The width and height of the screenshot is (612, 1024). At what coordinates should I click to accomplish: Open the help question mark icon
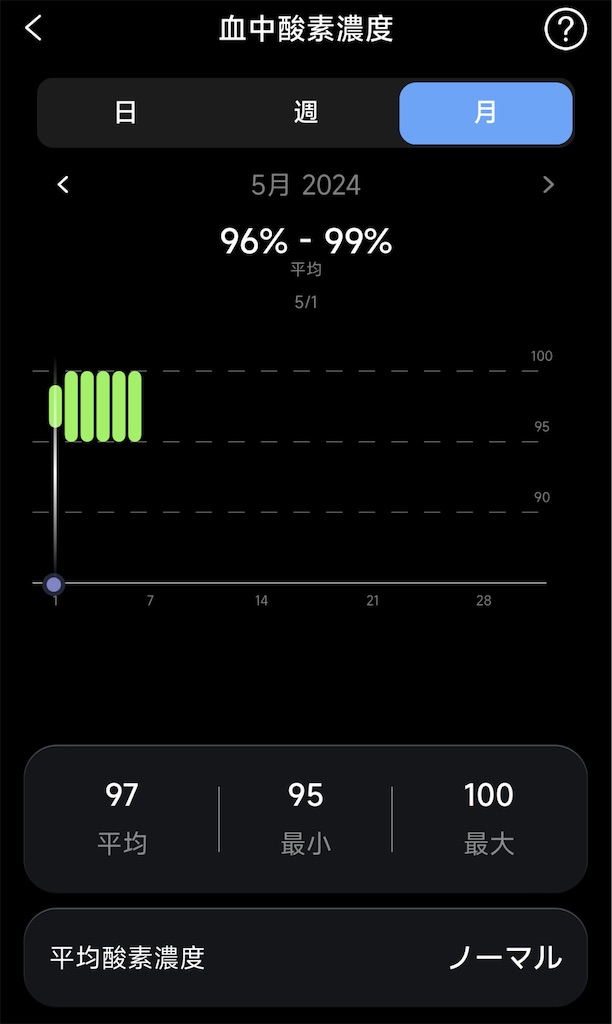point(565,30)
